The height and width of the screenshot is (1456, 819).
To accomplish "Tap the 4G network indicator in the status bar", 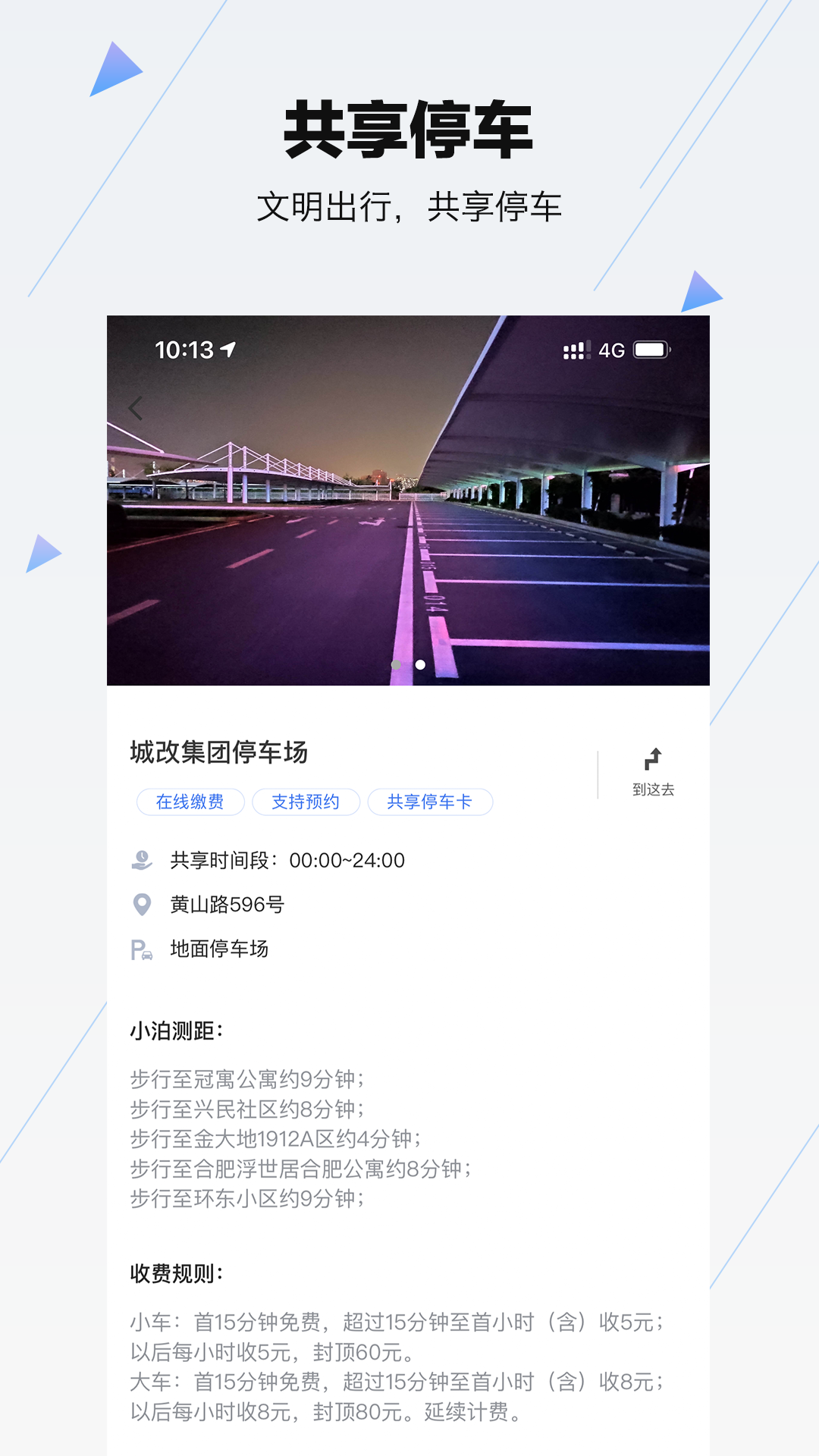I will [x=611, y=349].
